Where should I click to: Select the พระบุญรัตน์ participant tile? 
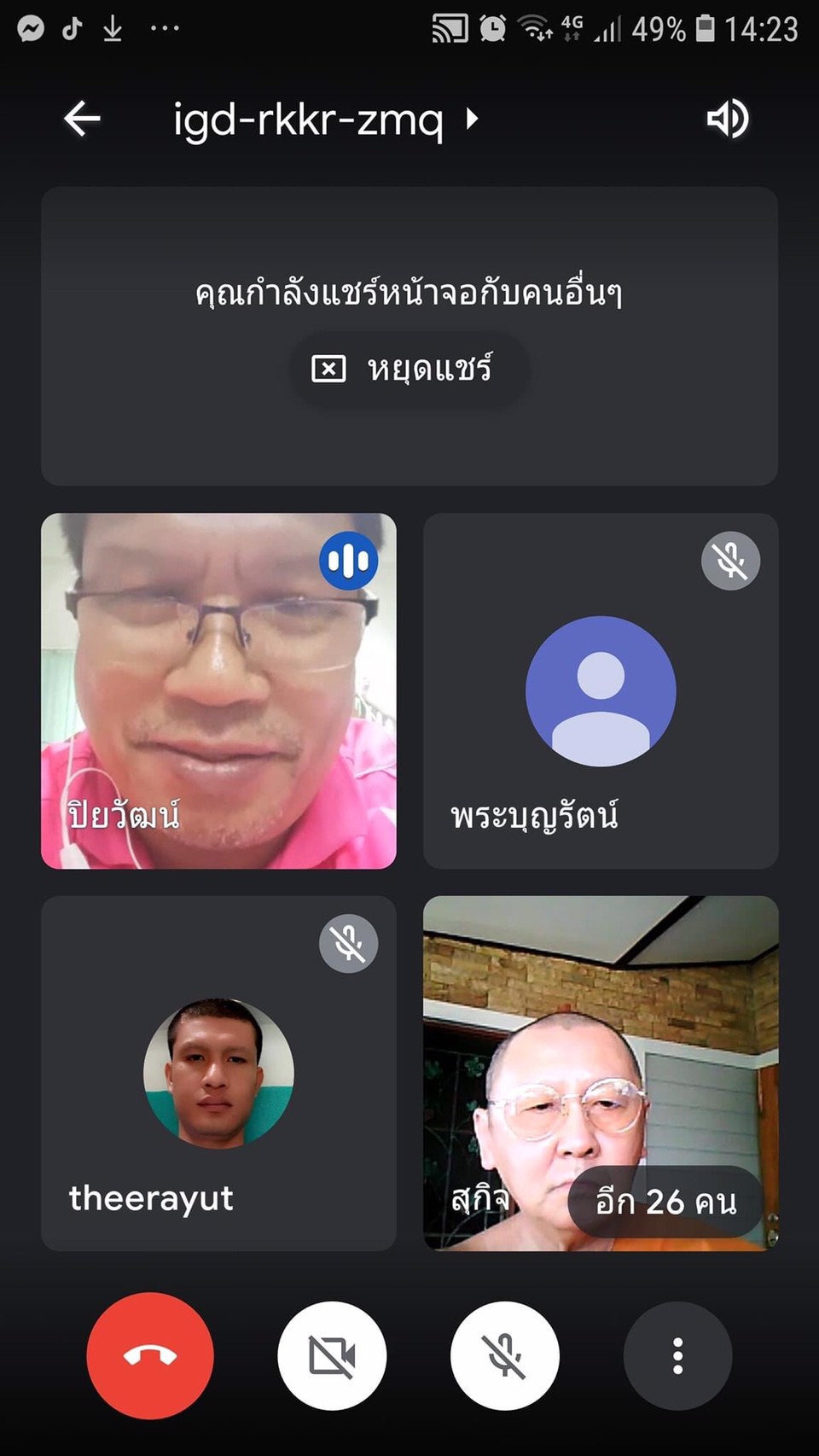tap(601, 690)
